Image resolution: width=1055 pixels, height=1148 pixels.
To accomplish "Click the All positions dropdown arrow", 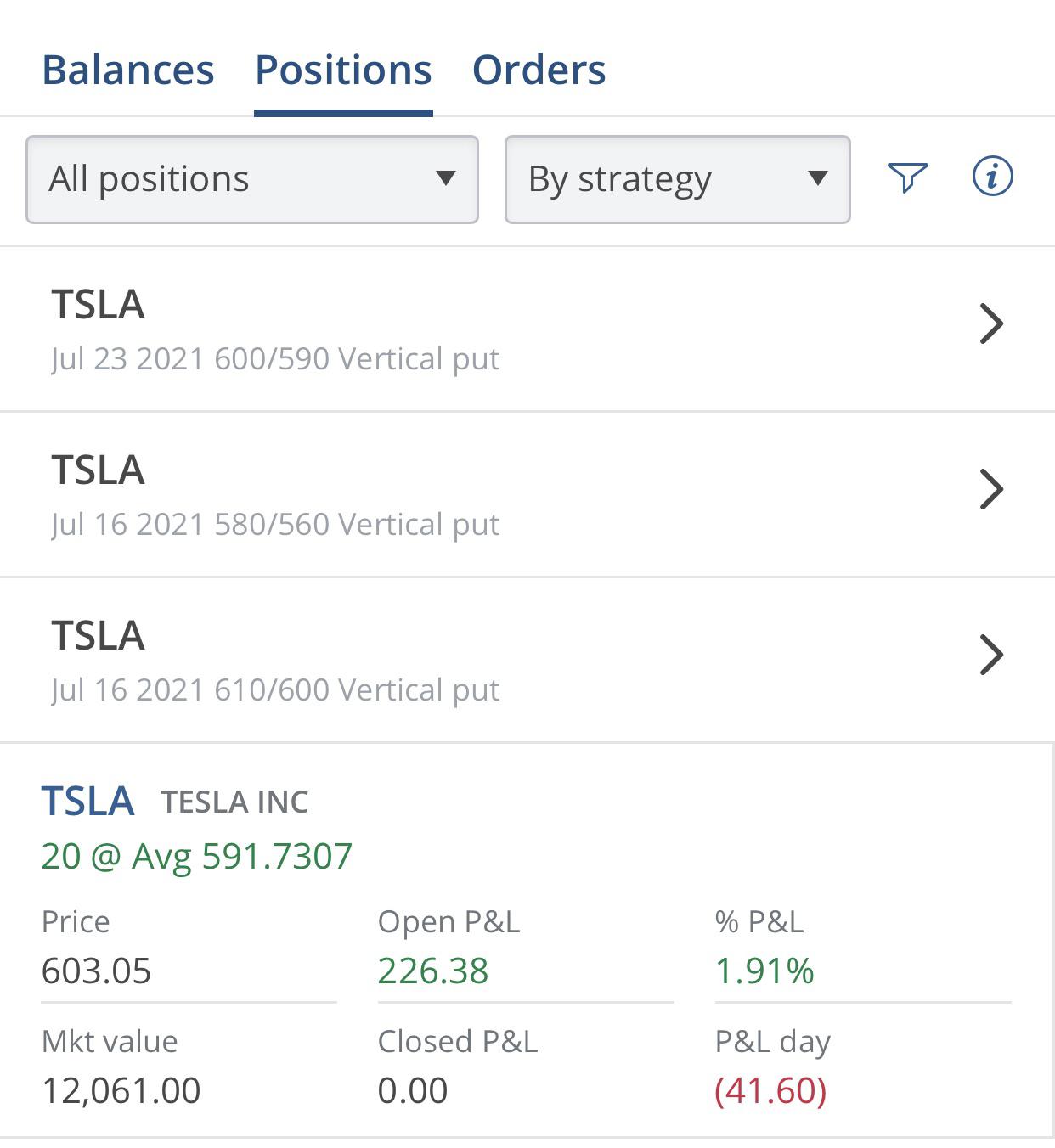I will point(444,178).
